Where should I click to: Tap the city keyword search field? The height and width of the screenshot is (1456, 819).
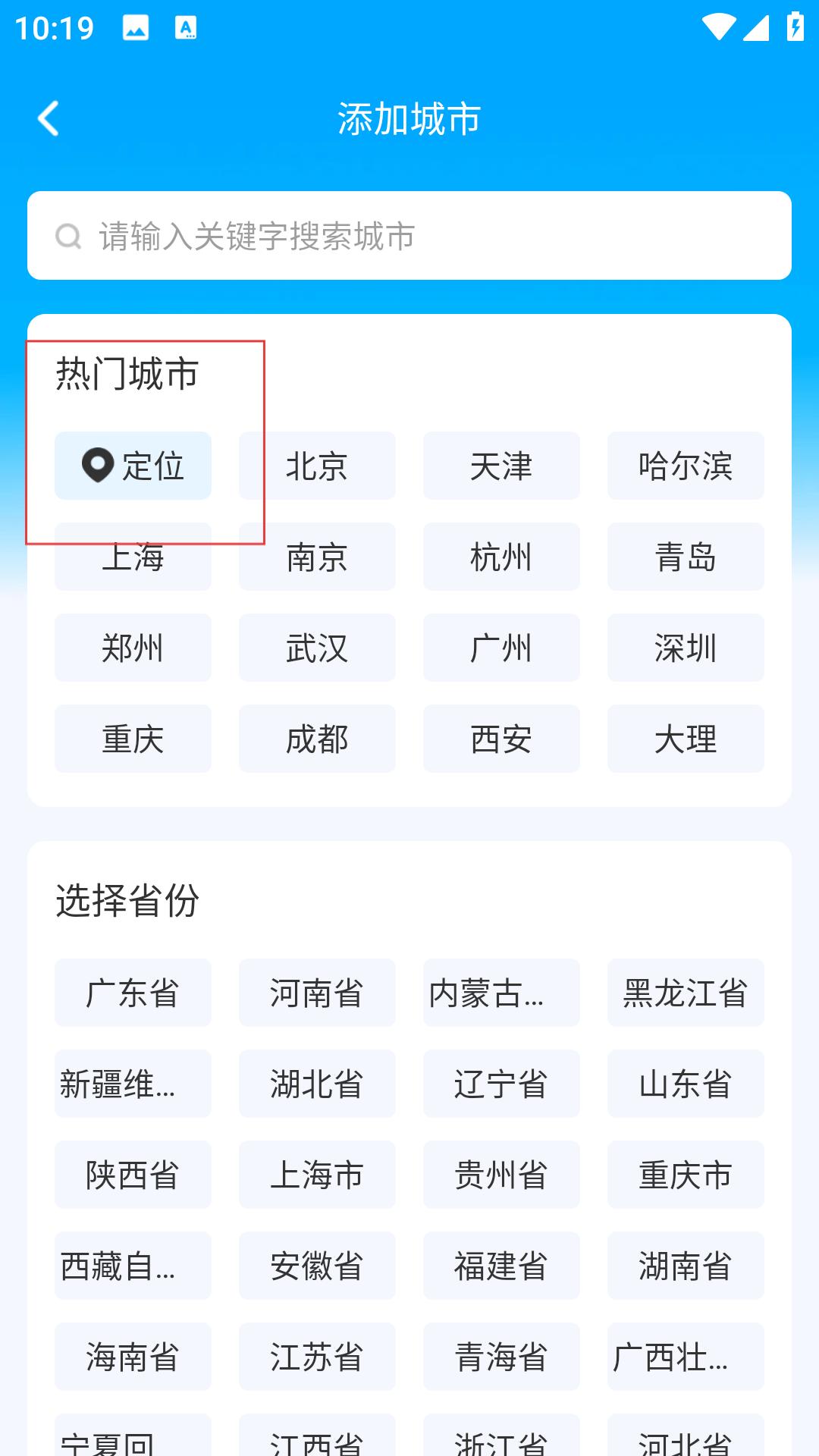click(x=409, y=236)
